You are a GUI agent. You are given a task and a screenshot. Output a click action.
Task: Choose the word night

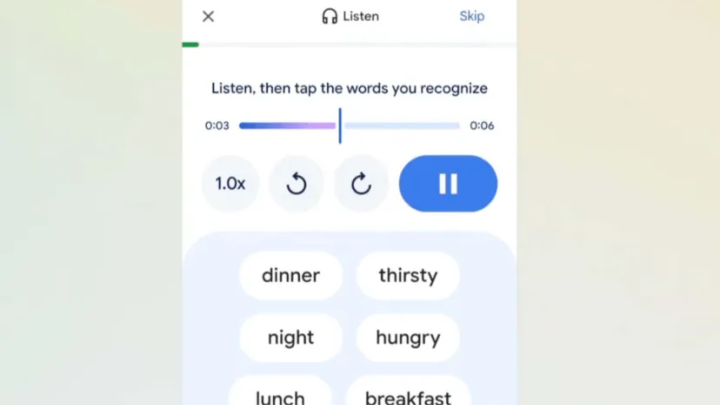(291, 338)
